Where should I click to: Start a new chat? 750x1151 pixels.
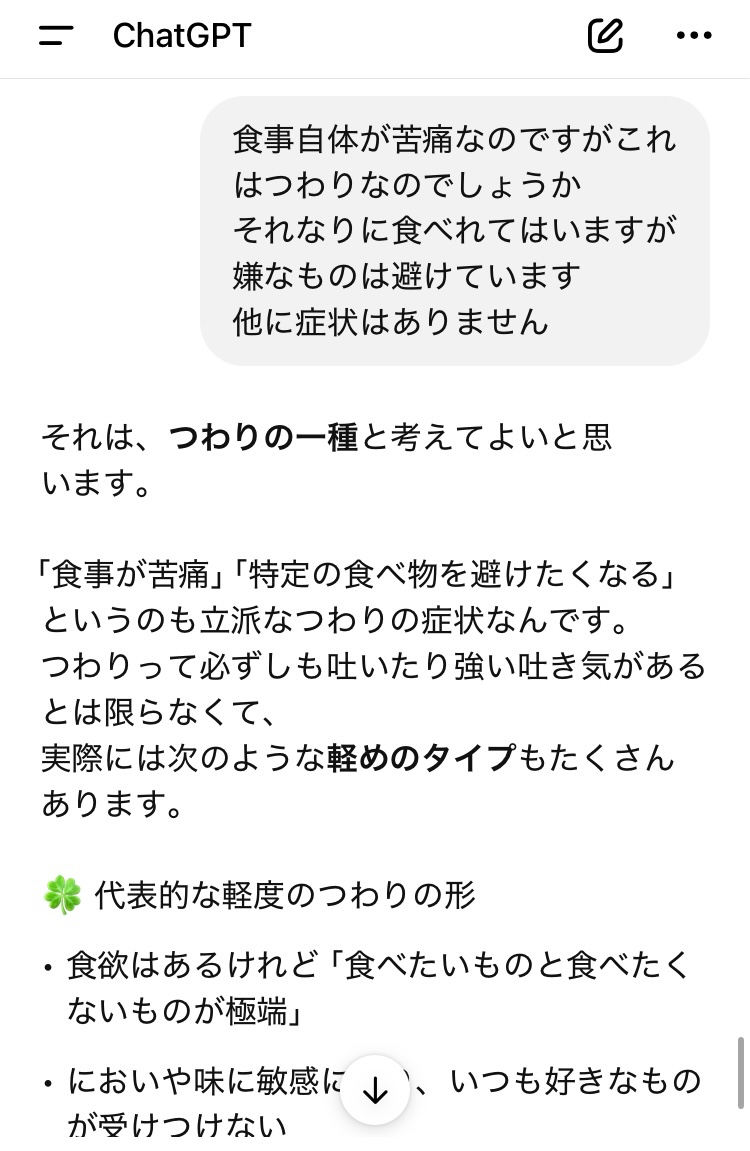(605, 36)
